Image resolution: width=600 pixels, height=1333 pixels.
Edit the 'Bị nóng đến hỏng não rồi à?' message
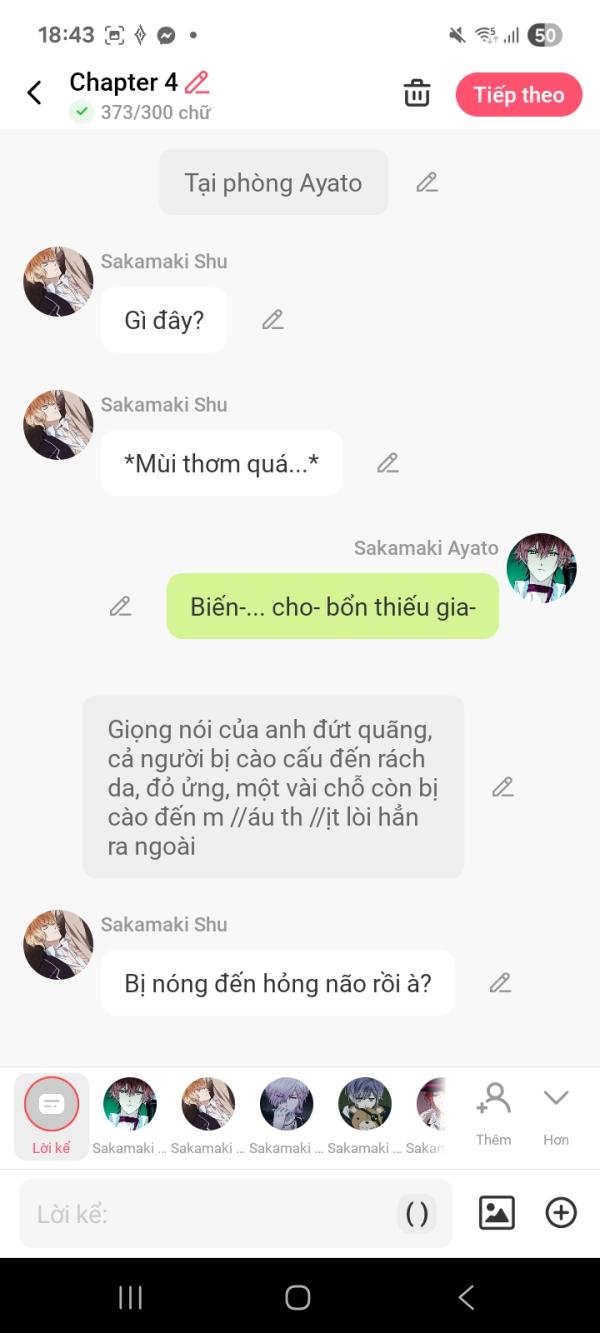[x=501, y=983]
